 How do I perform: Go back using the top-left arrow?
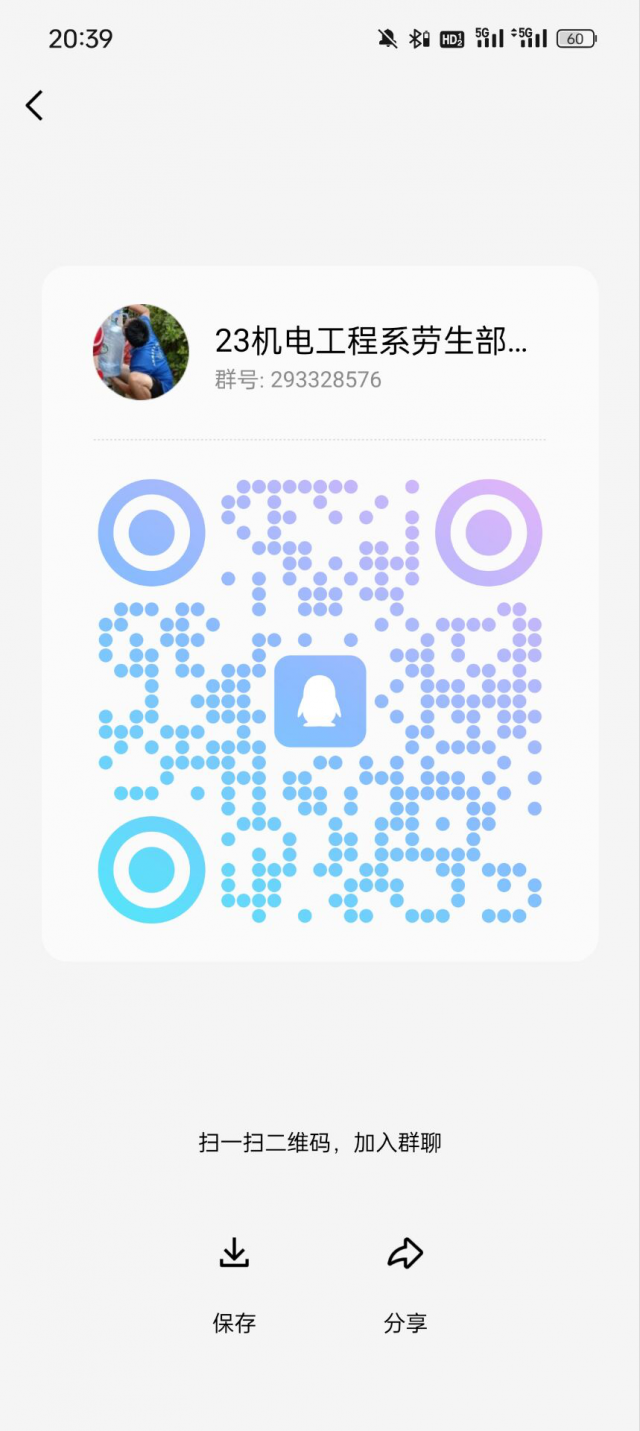pos(35,105)
